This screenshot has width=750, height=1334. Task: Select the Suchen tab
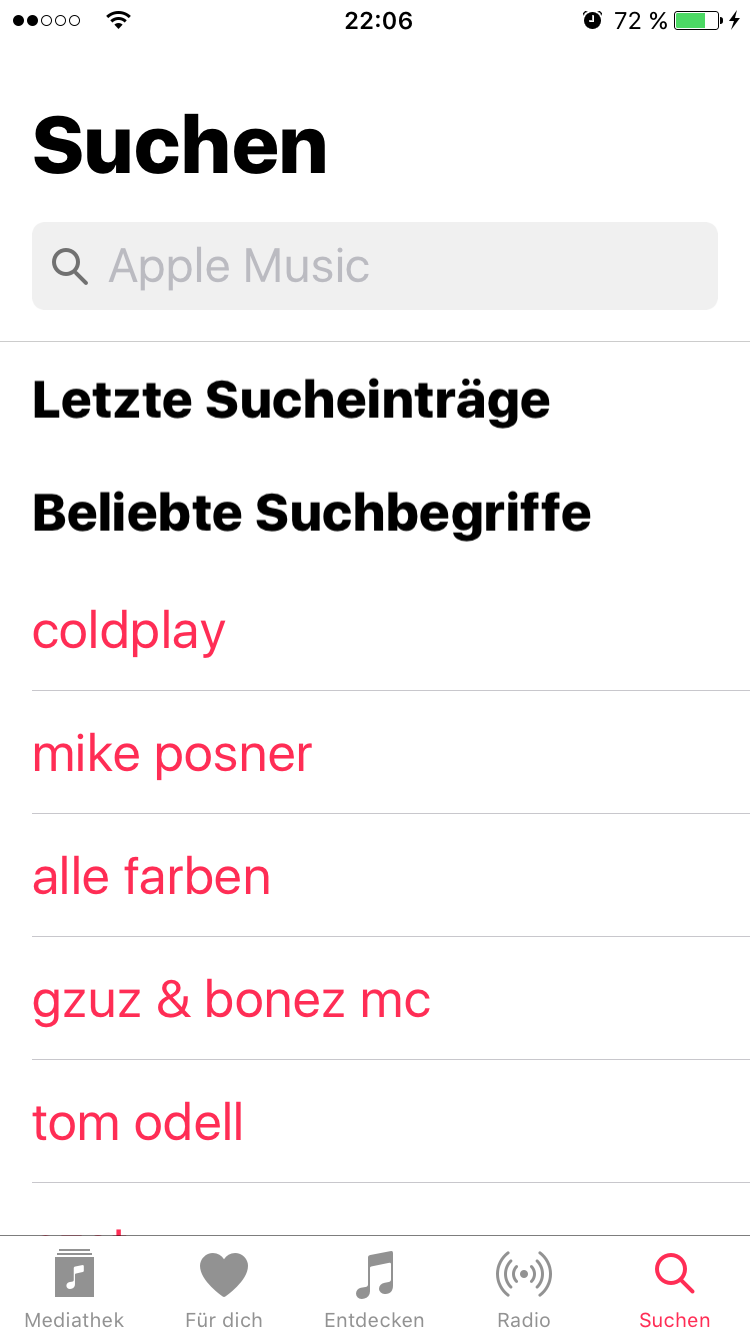pos(675,1288)
